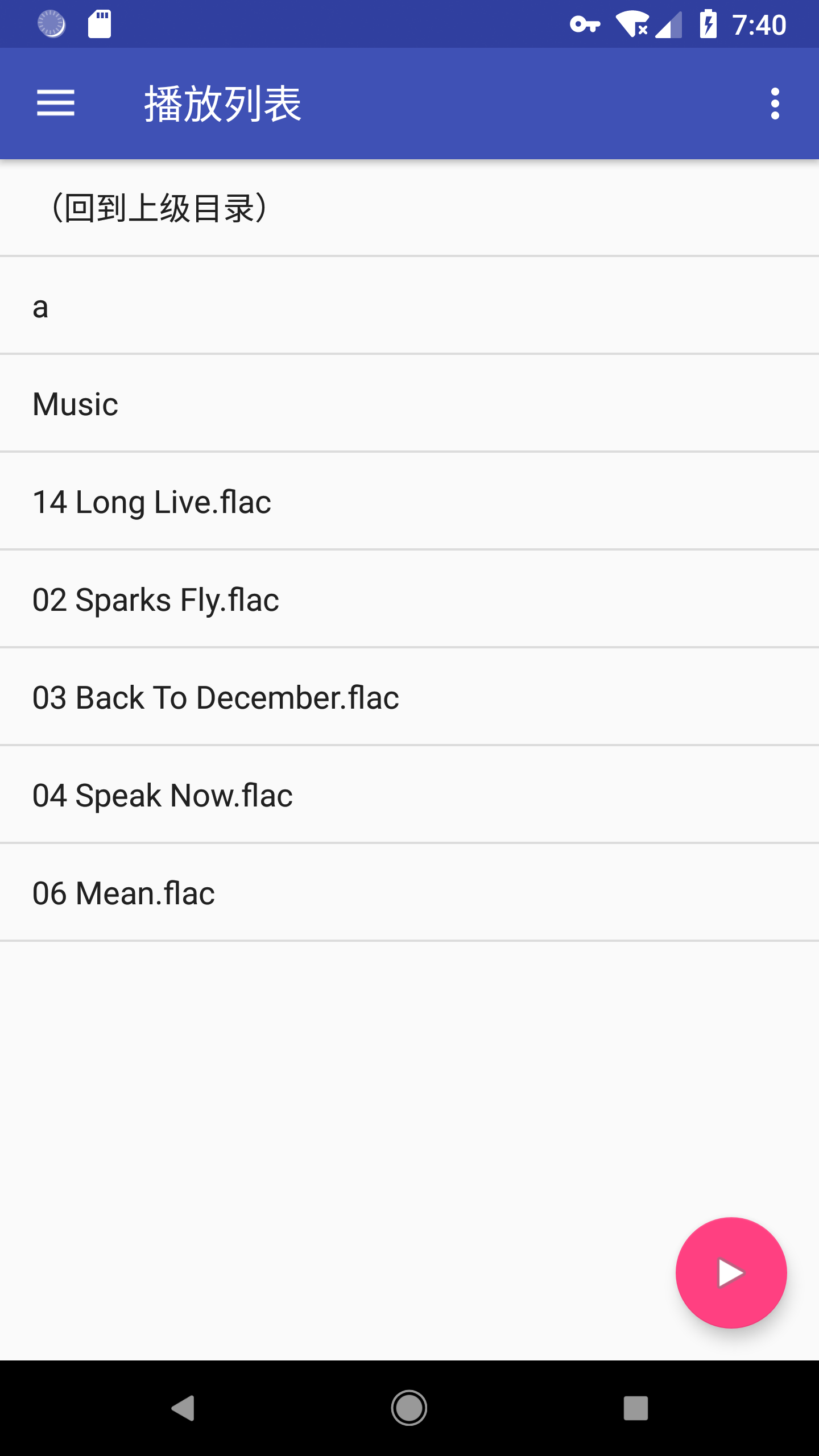Image resolution: width=819 pixels, height=1456 pixels.
Task: Go to the home screen
Action: tap(409, 1408)
